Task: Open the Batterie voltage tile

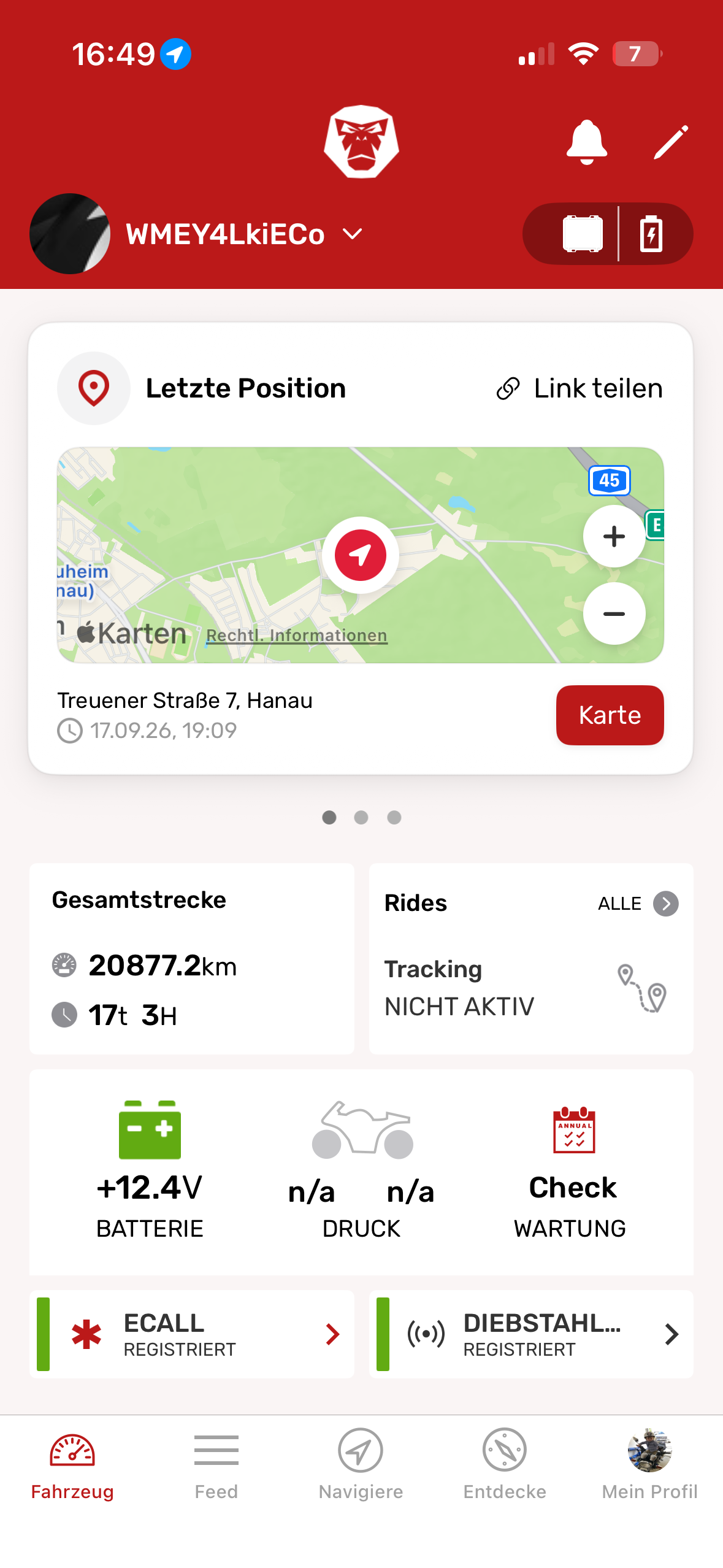Action: pos(150,1170)
